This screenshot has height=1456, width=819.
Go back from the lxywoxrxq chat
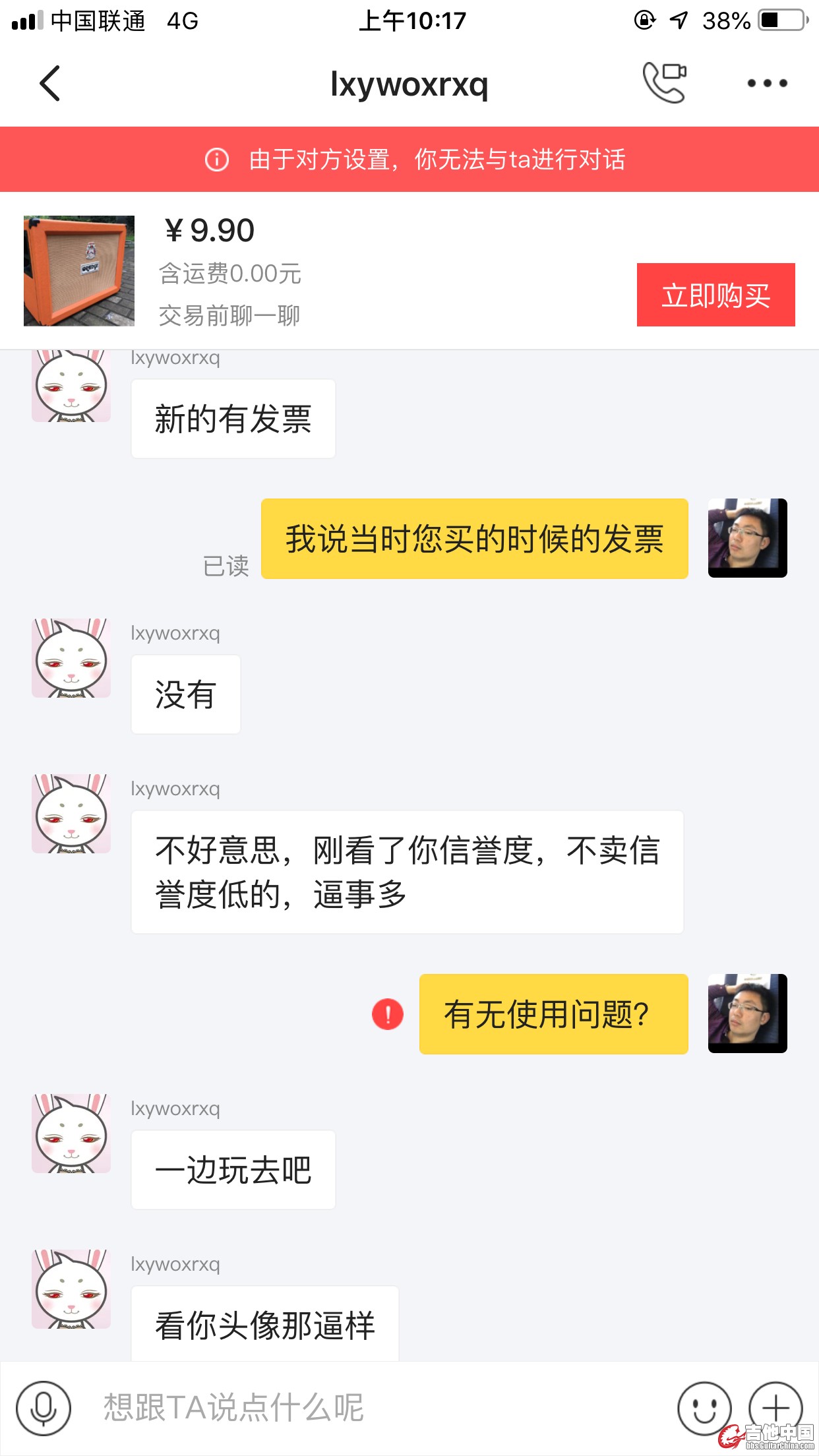coord(50,83)
